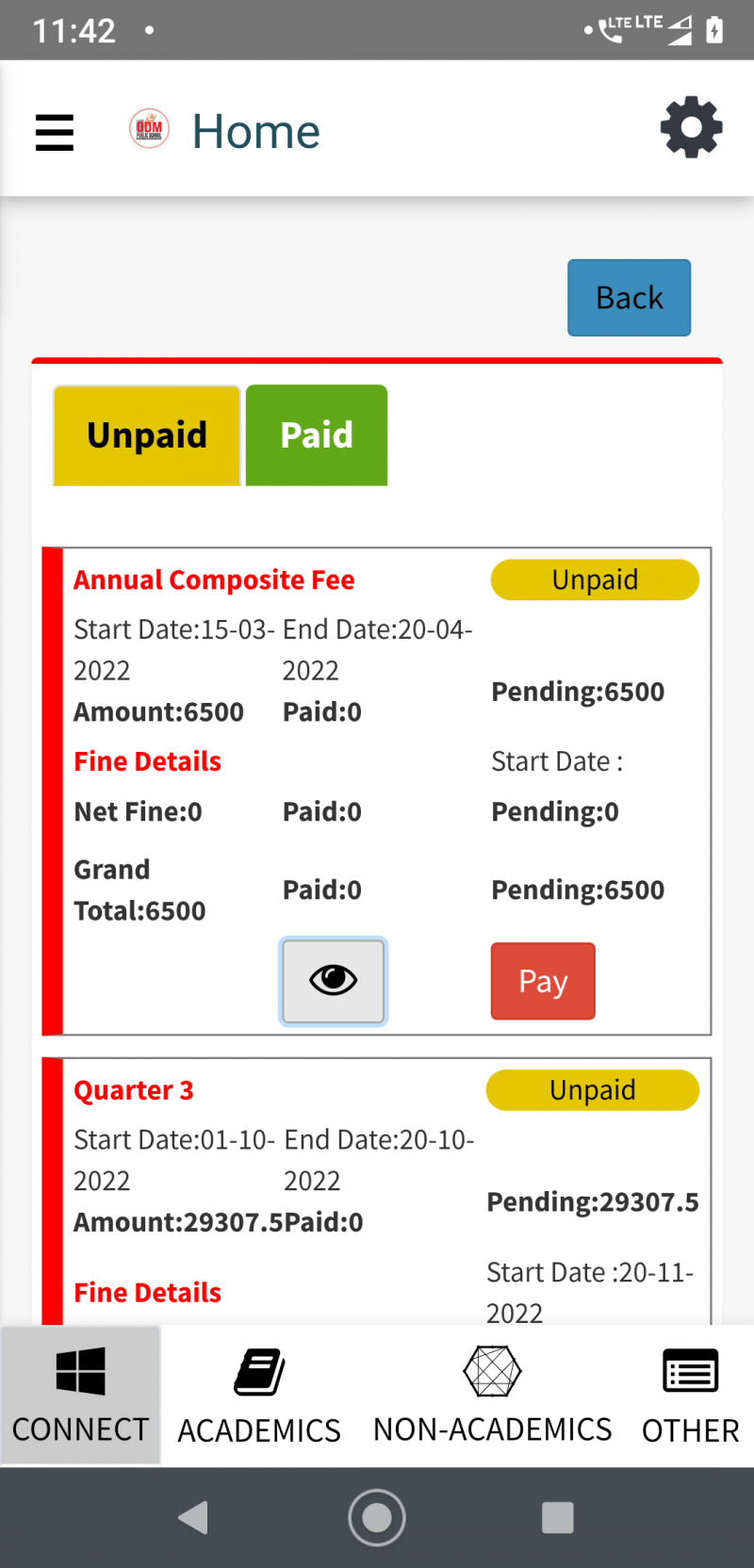Viewport: 754px width, 1568px height.
Task: Open the settings gear
Action: tap(691, 127)
